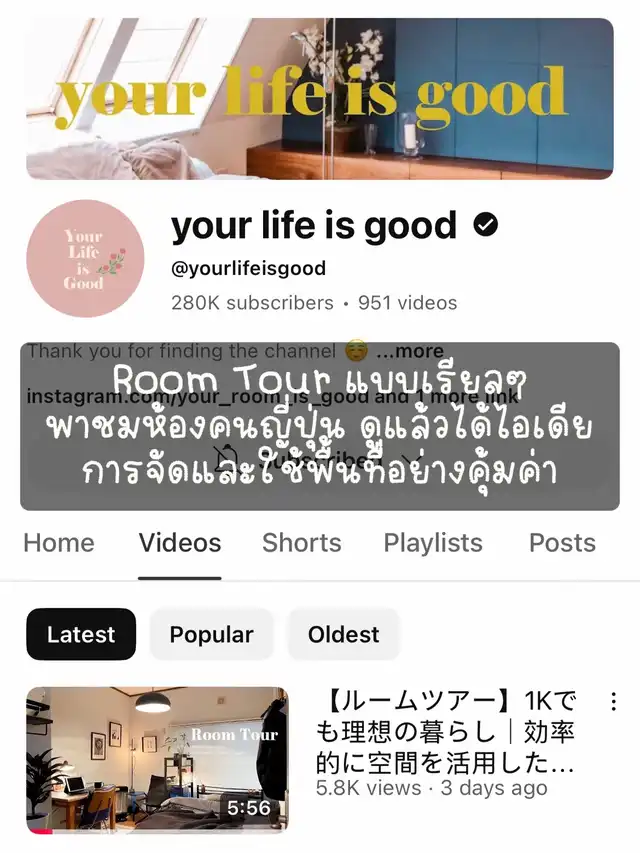Sort videos by Popular
640x853 pixels.
(211, 634)
